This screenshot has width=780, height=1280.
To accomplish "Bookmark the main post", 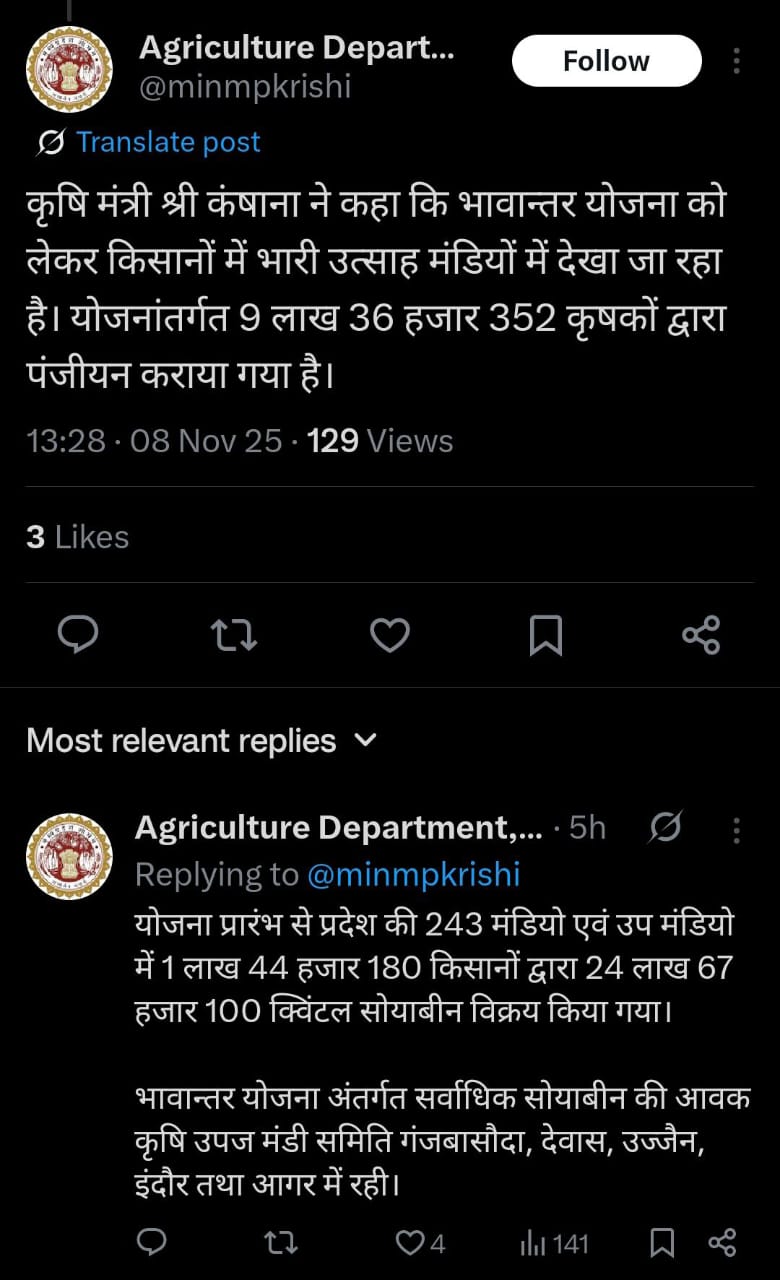I will [x=545, y=634].
